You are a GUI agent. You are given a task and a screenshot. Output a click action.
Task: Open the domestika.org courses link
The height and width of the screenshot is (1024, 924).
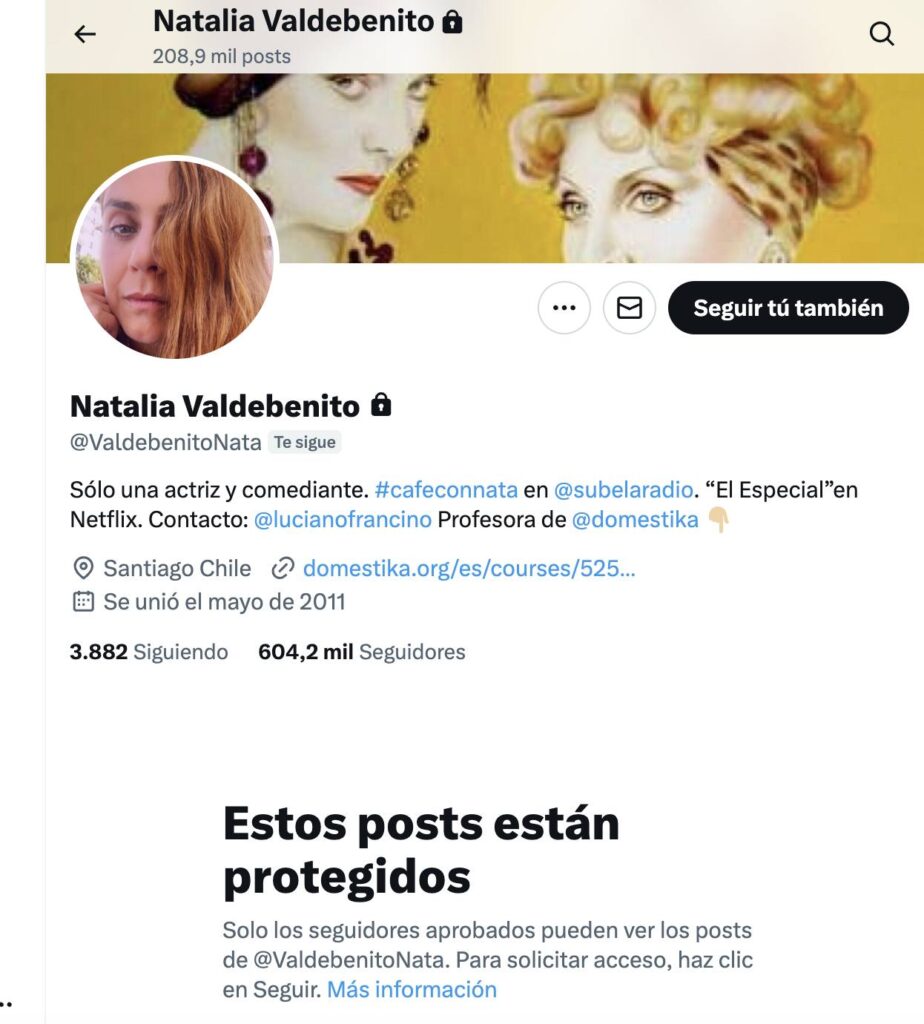468,569
